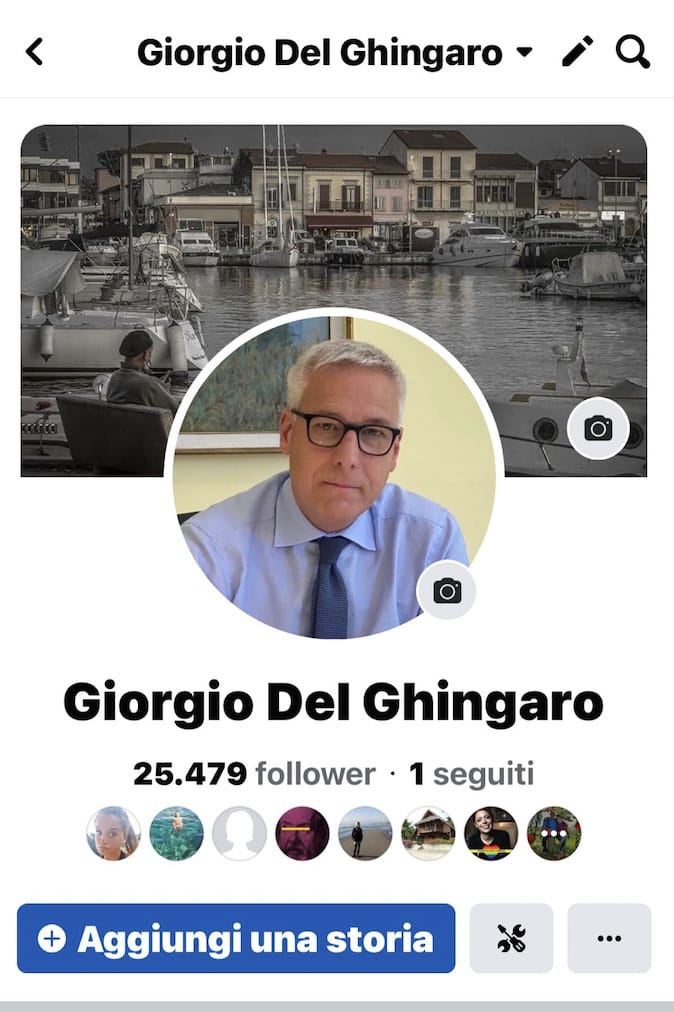Open the 25.479 follower list
674x1012 pixels.
pyautogui.click(x=254, y=773)
